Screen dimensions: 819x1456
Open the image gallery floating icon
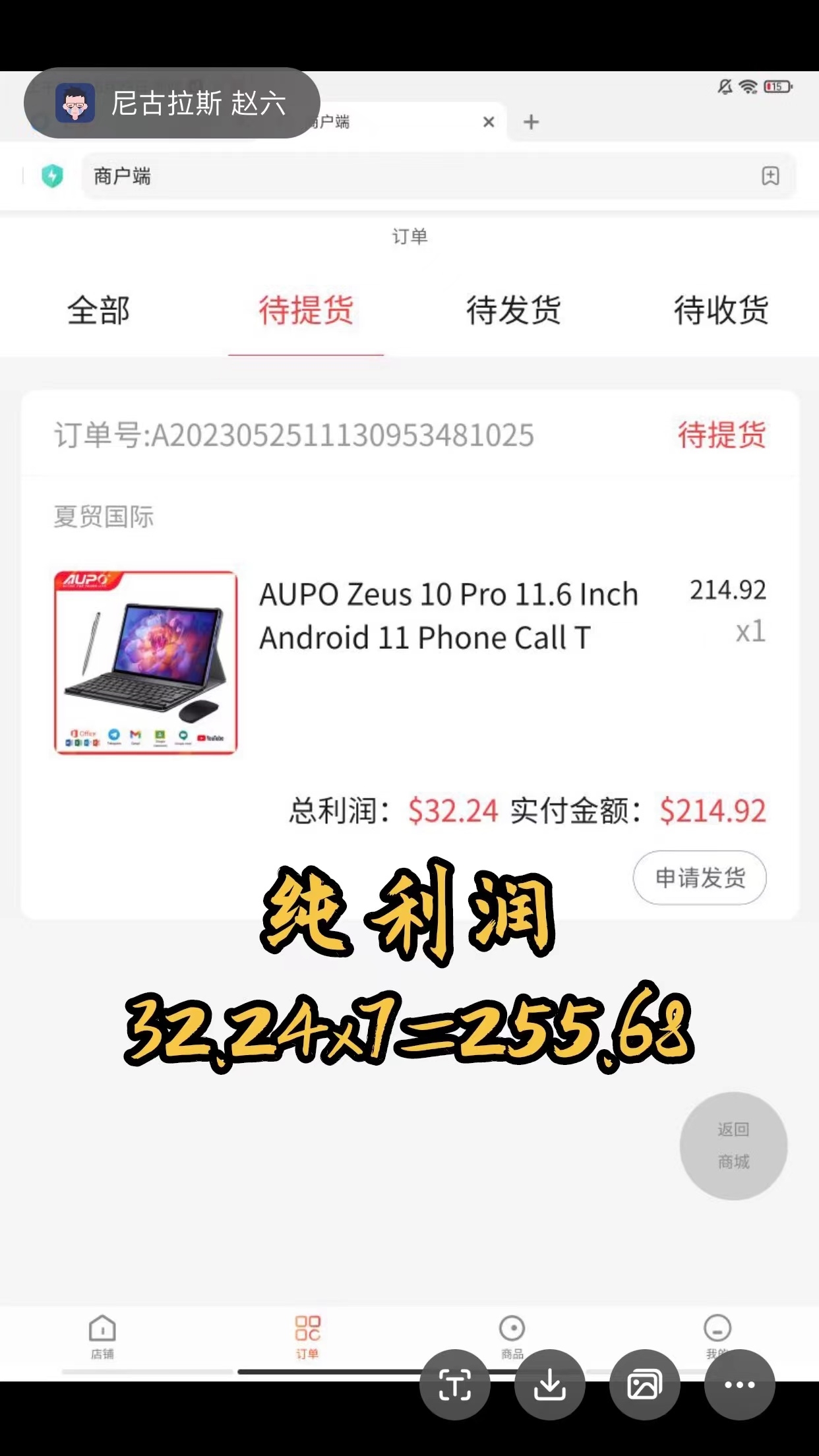tap(646, 1385)
